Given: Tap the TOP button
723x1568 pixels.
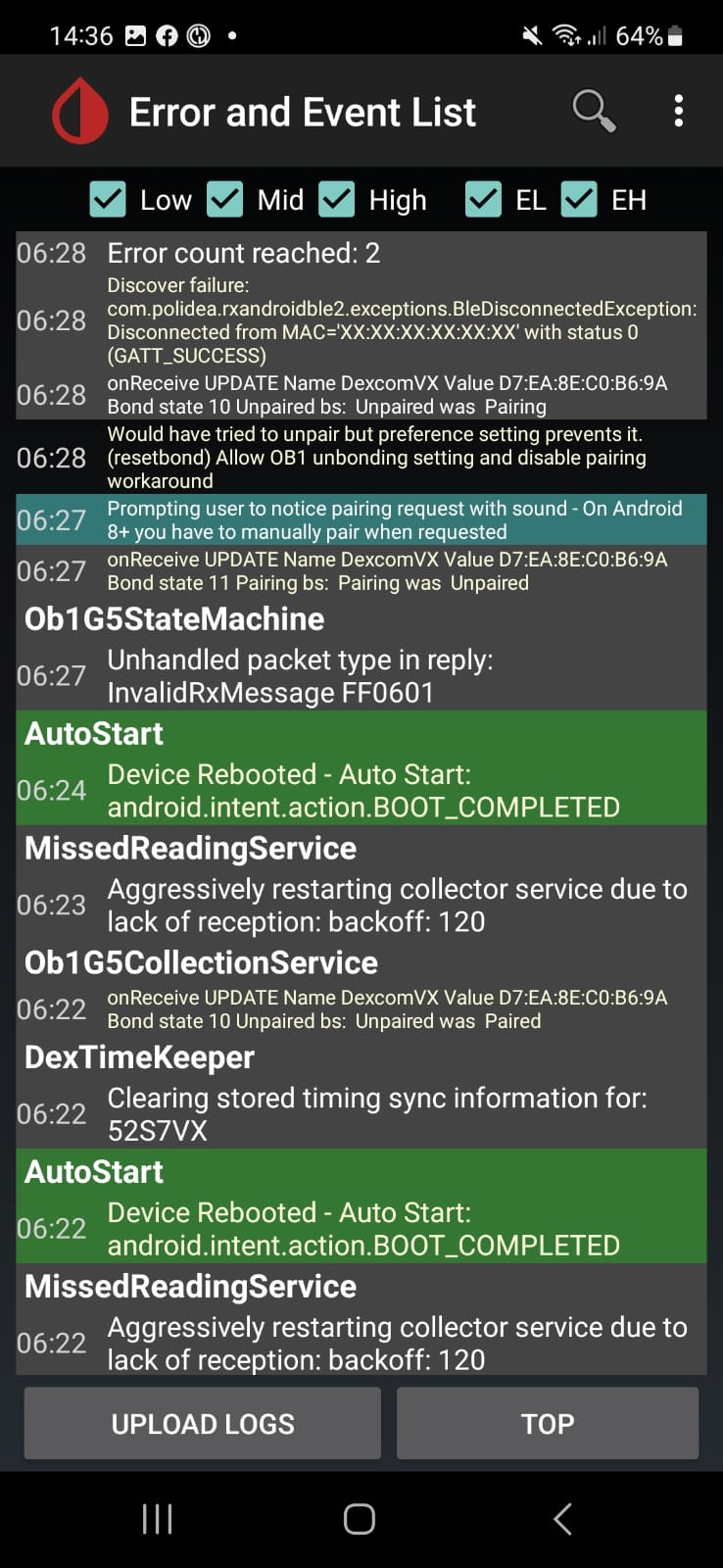Looking at the screenshot, I should point(547,1423).
